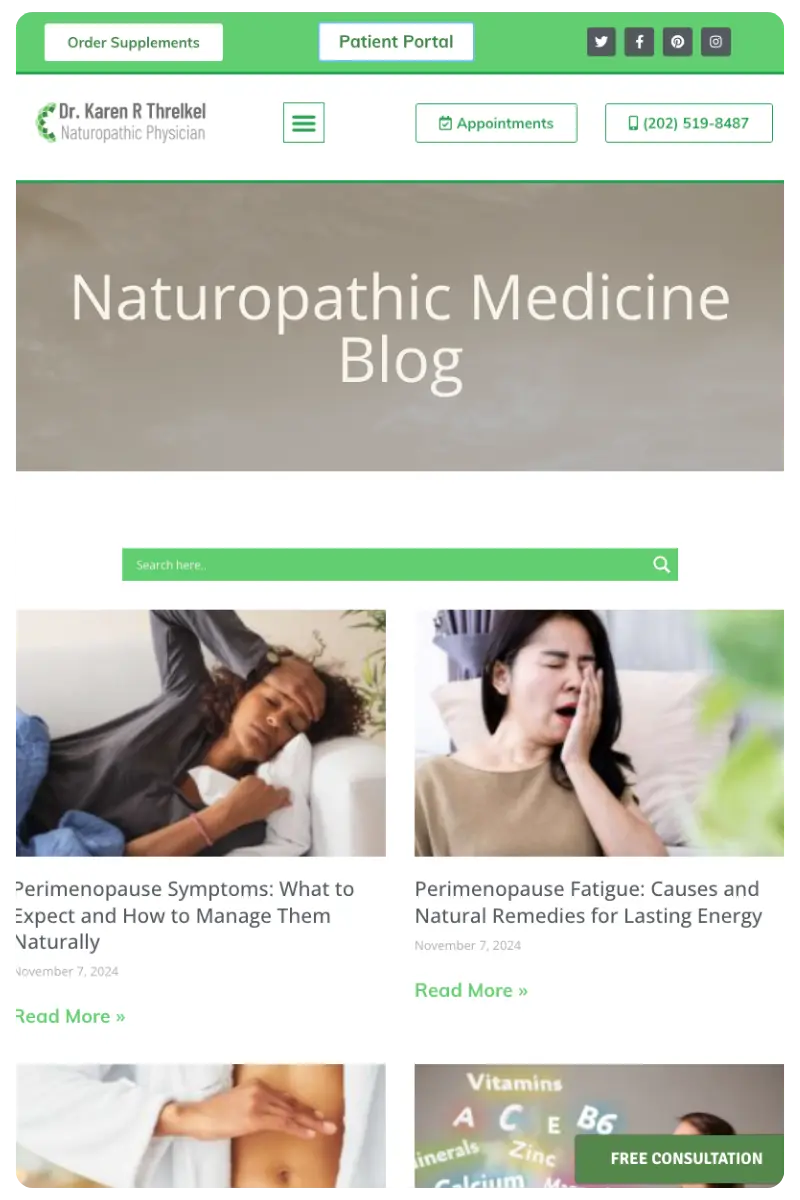Tap the 'Search here' blog field

pos(380,565)
